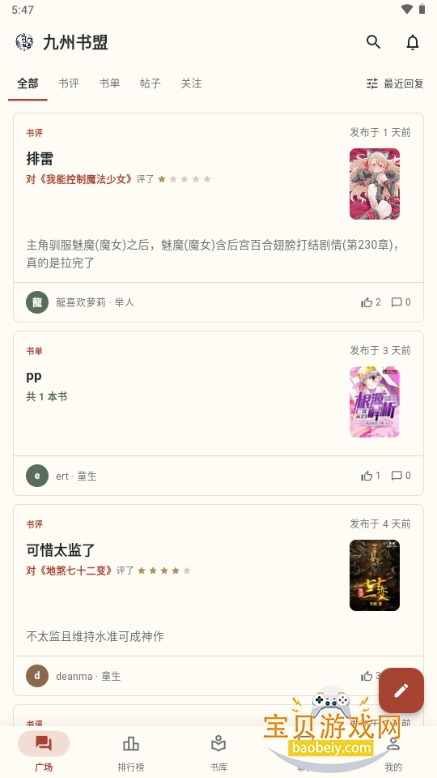Open comments on the pp book list
The image size is (437, 778).
(x=401, y=476)
